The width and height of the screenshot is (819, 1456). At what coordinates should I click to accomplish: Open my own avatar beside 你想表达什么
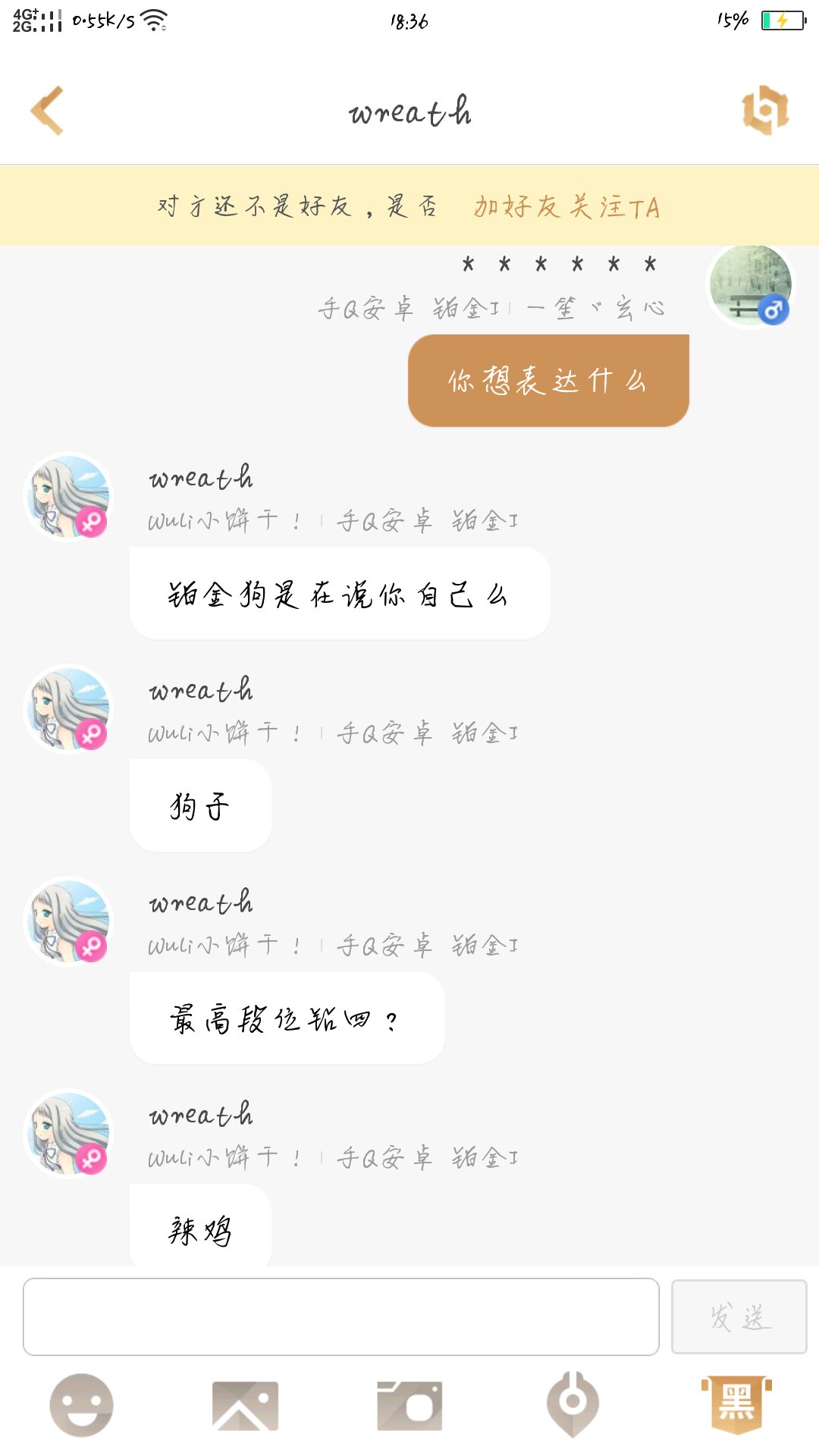click(x=750, y=285)
